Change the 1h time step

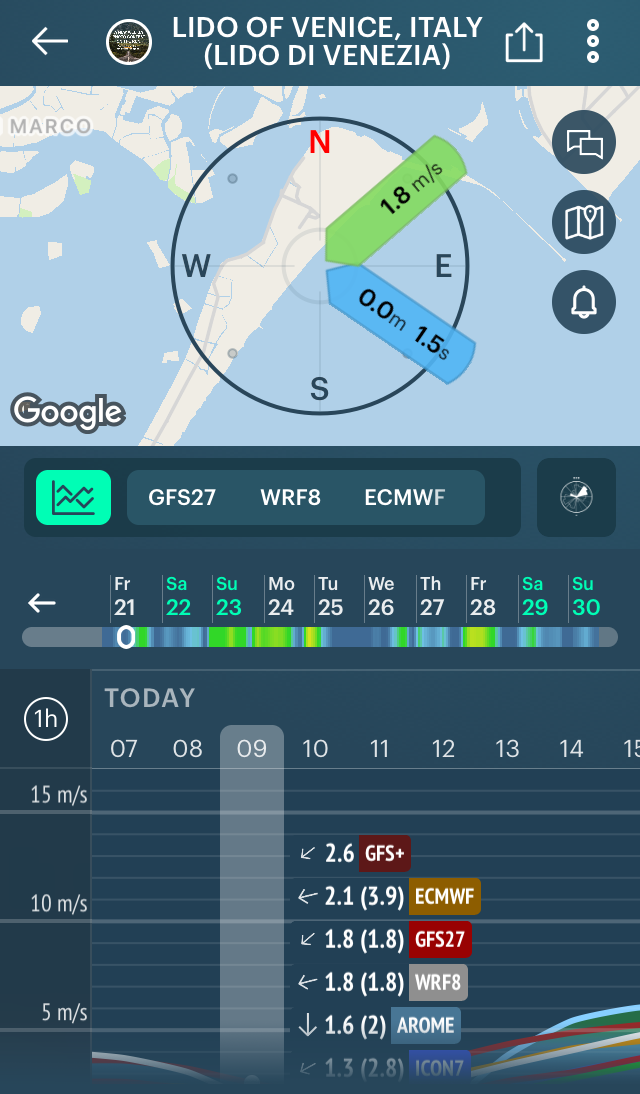pos(45,718)
